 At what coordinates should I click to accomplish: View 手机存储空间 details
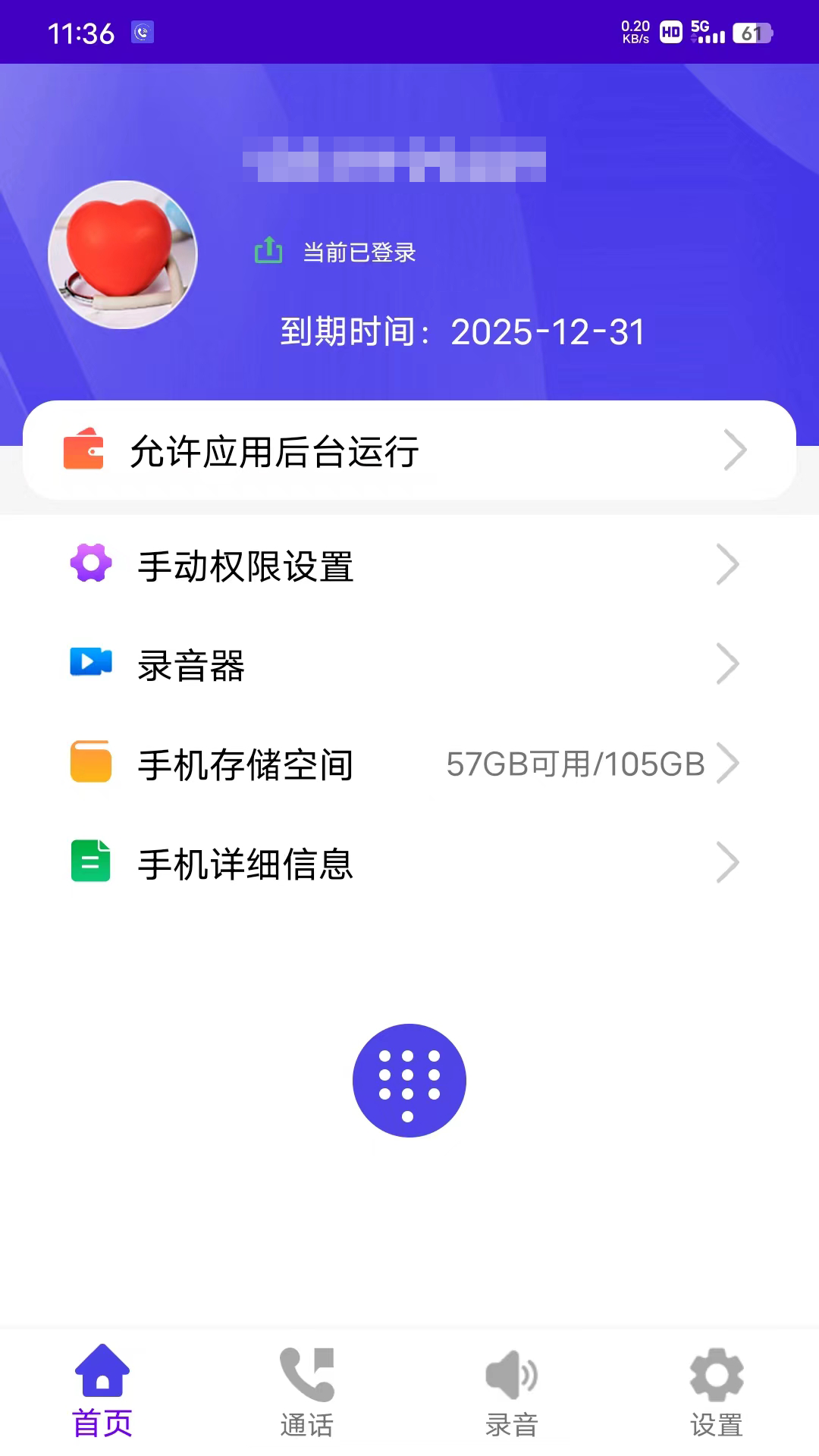(409, 764)
